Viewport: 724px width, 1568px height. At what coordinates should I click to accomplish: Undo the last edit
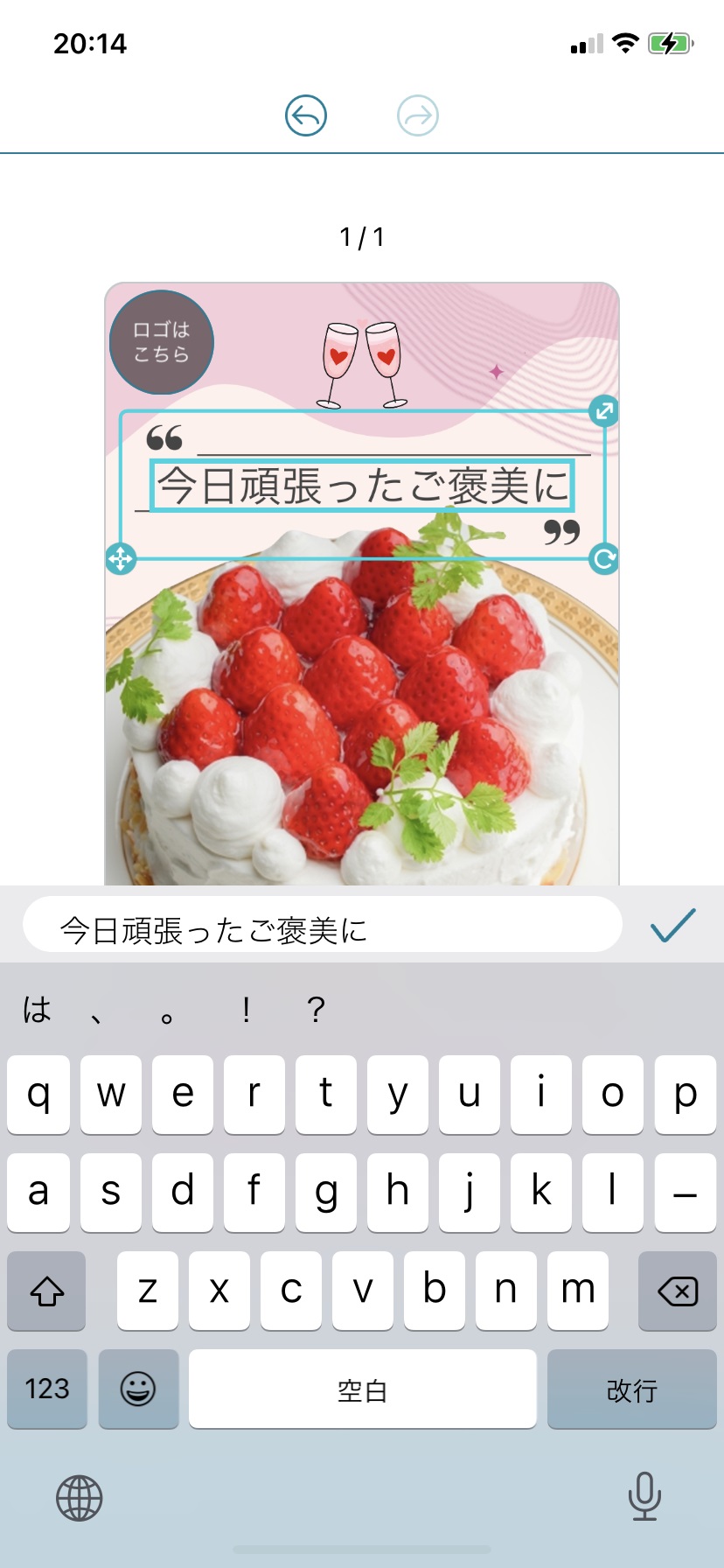tap(306, 115)
